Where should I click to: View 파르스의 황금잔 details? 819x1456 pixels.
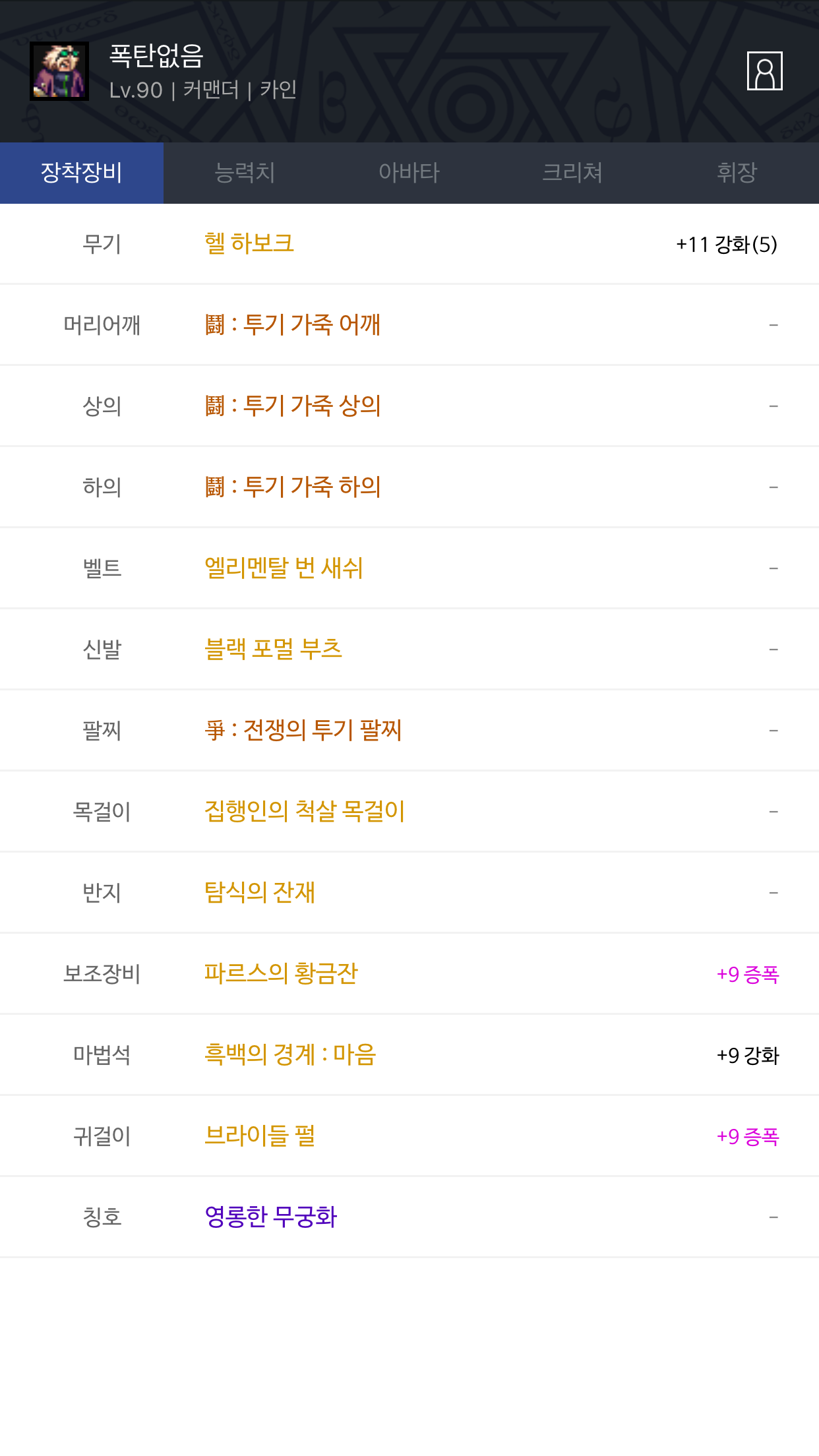281,973
